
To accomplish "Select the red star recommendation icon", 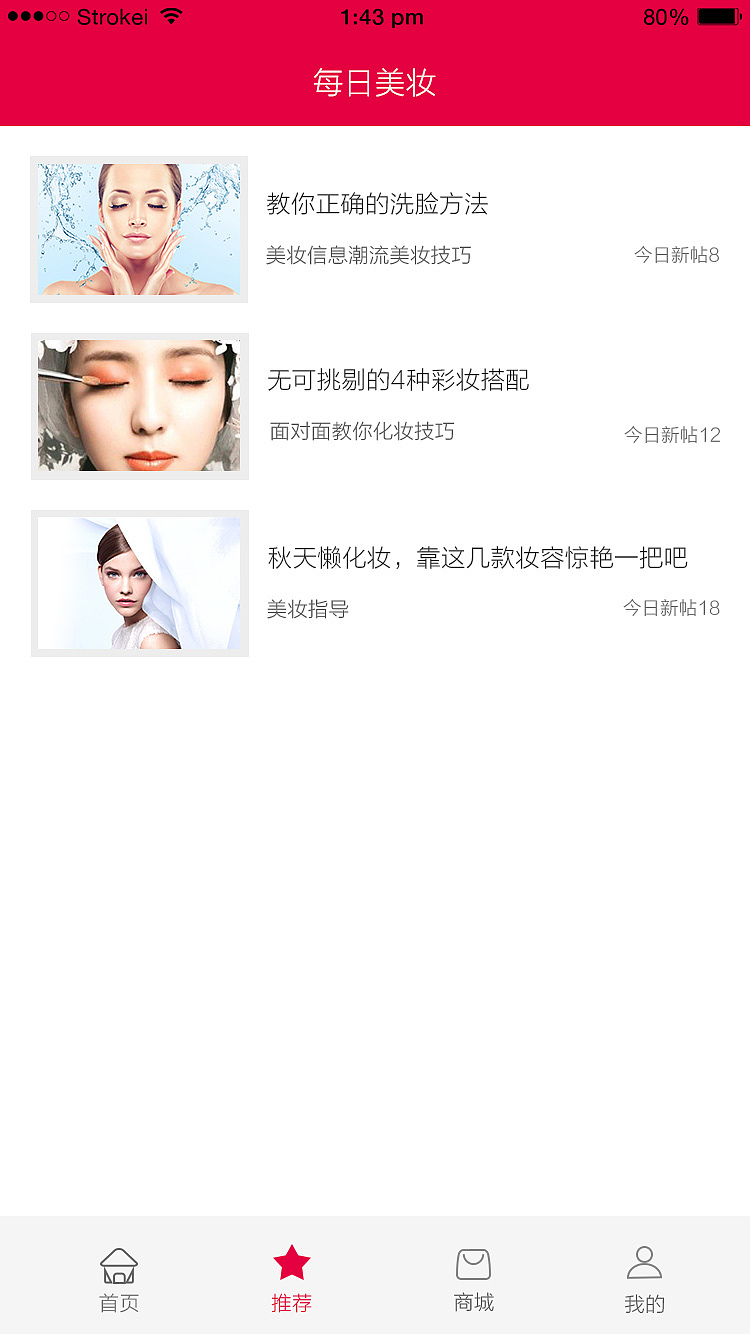I will tap(291, 1262).
